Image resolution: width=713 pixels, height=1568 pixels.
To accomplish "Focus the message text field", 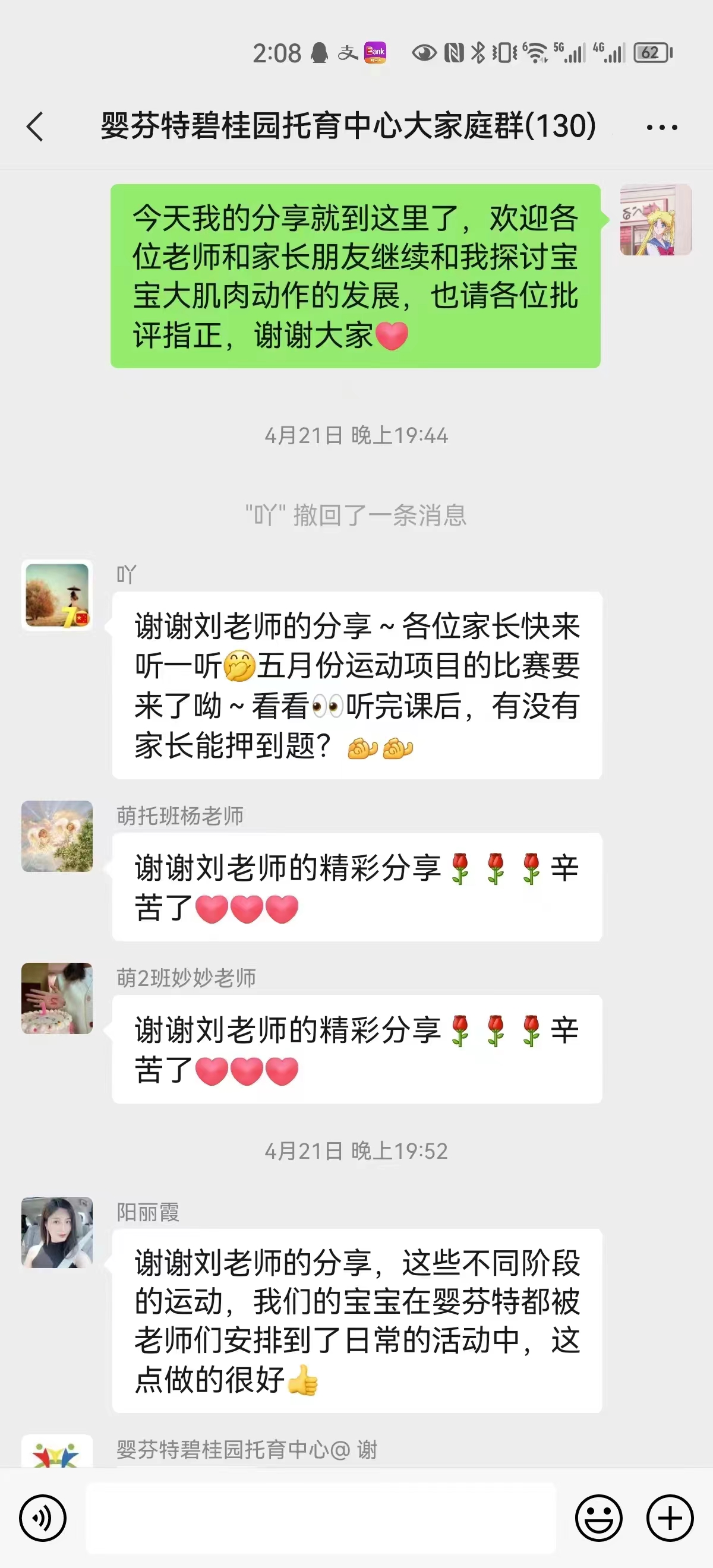I will click(320, 1518).
